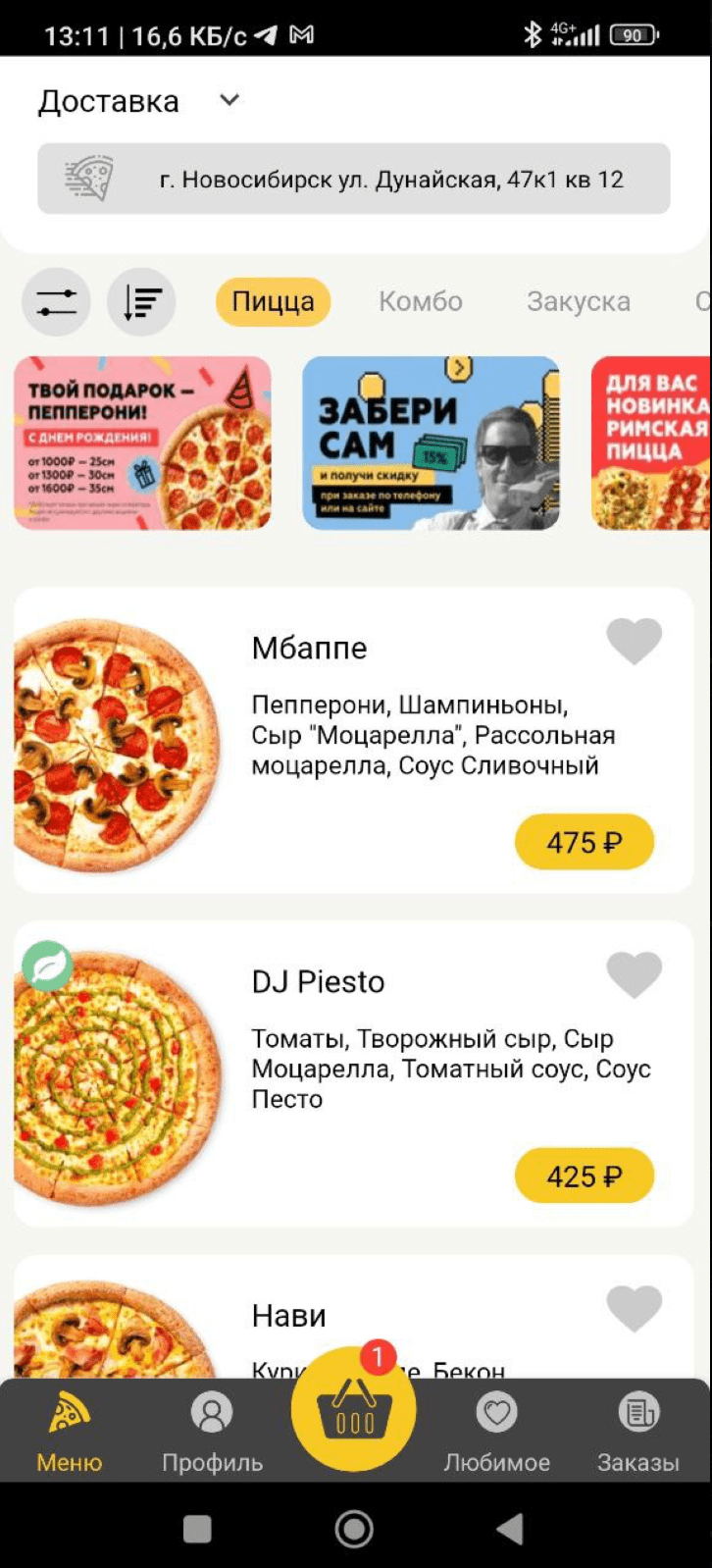Open the shopping cart basket

[354, 1411]
